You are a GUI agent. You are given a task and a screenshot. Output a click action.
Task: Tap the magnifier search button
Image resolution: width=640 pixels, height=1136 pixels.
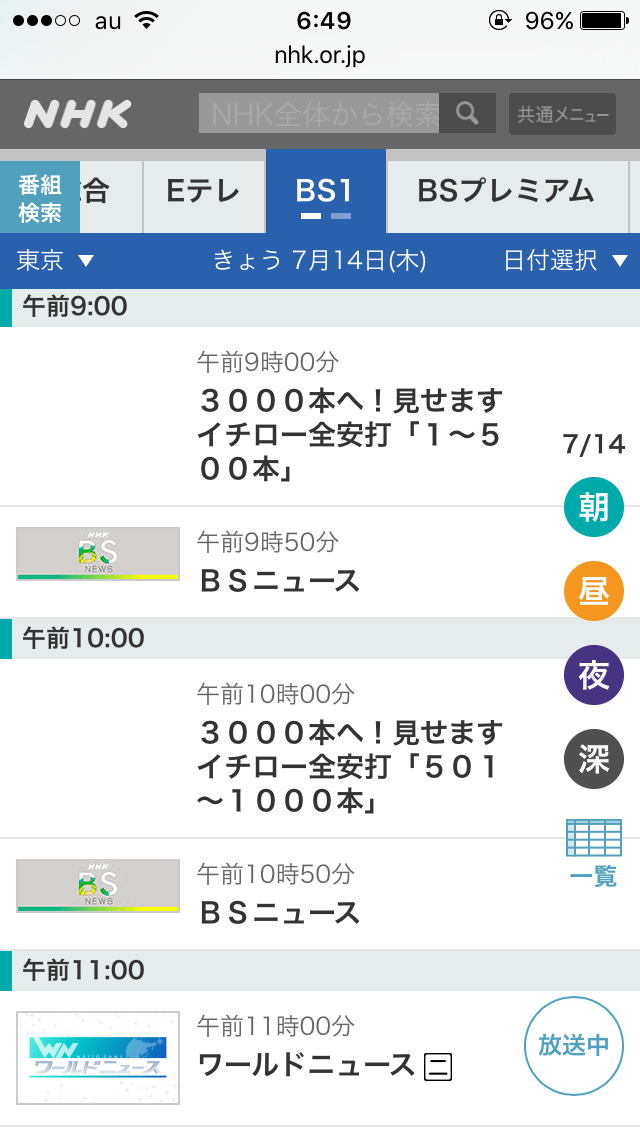(467, 113)
